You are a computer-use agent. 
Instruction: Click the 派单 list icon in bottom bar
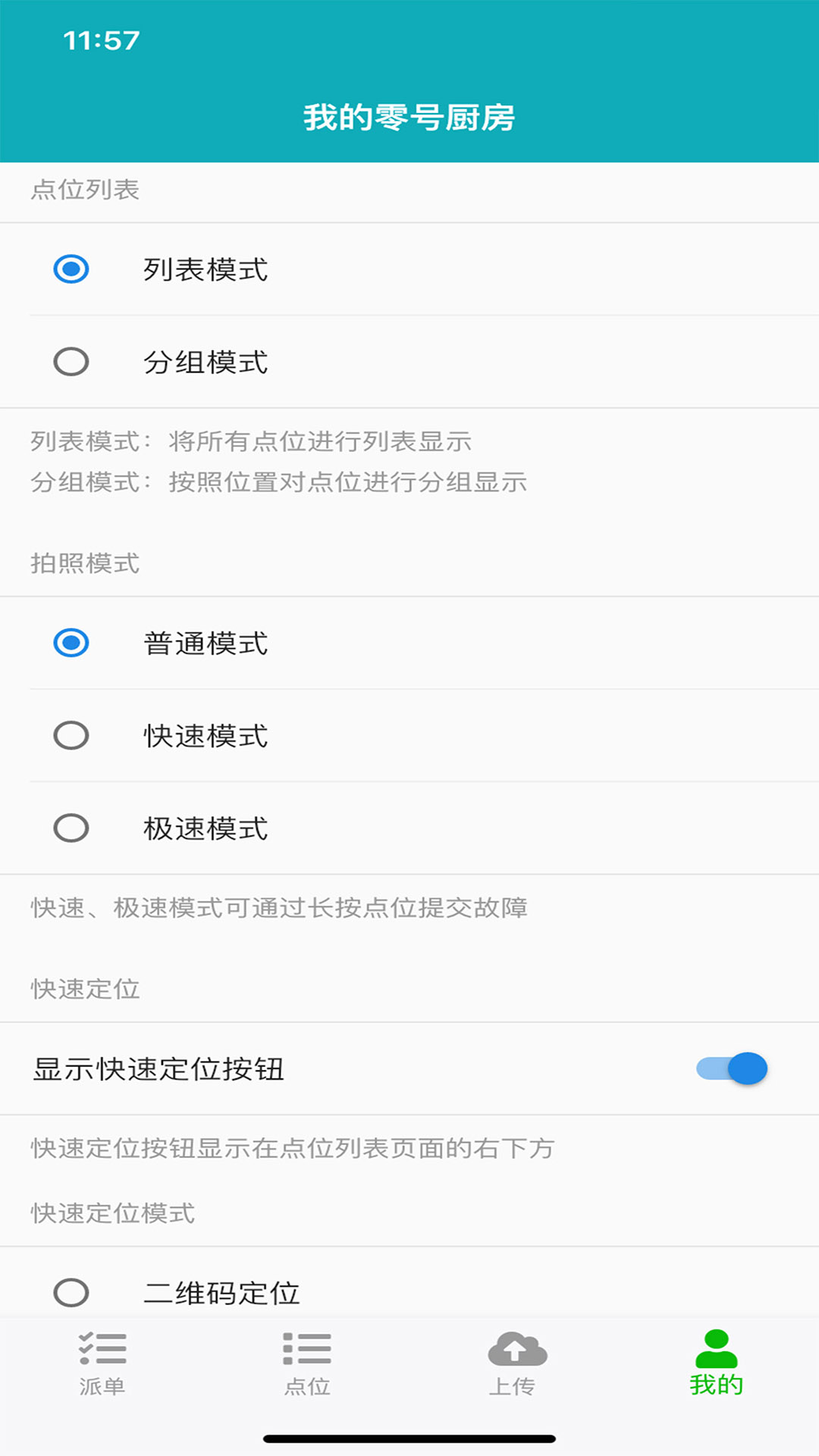101,1350
